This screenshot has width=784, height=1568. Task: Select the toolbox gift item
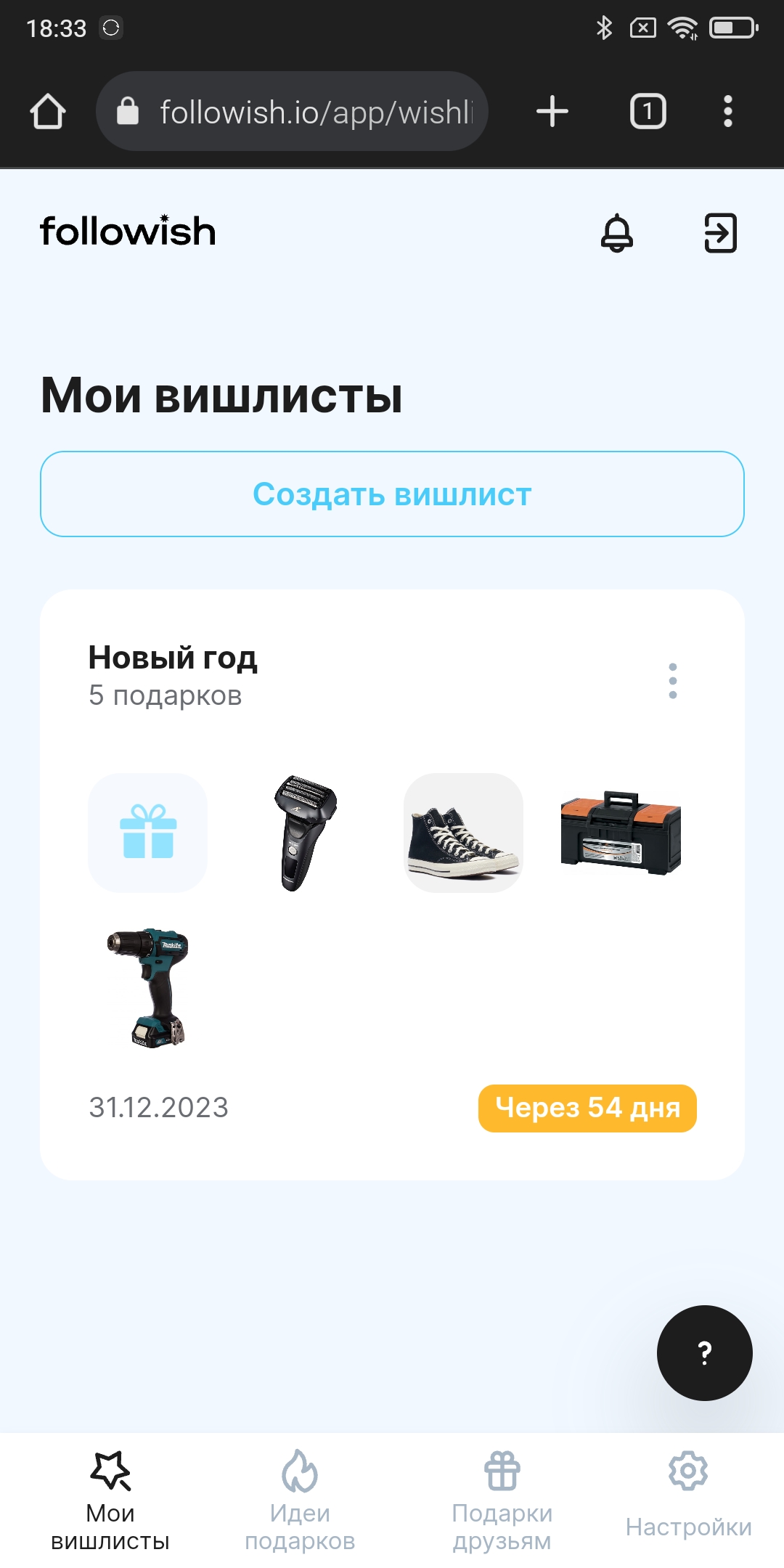point(621,833)
